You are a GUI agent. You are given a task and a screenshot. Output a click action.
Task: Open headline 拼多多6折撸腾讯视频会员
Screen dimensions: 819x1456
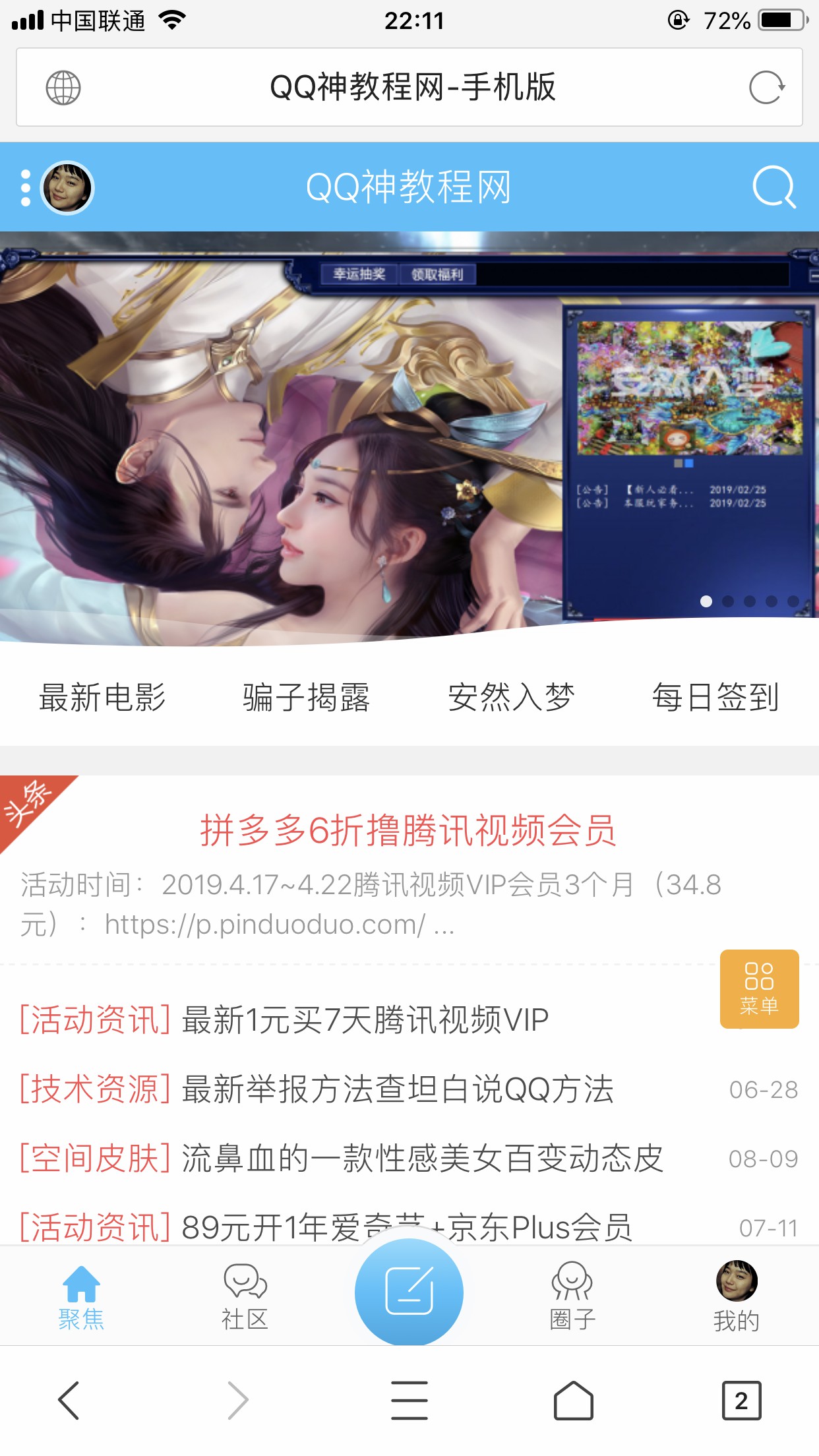tap(408, 831)
